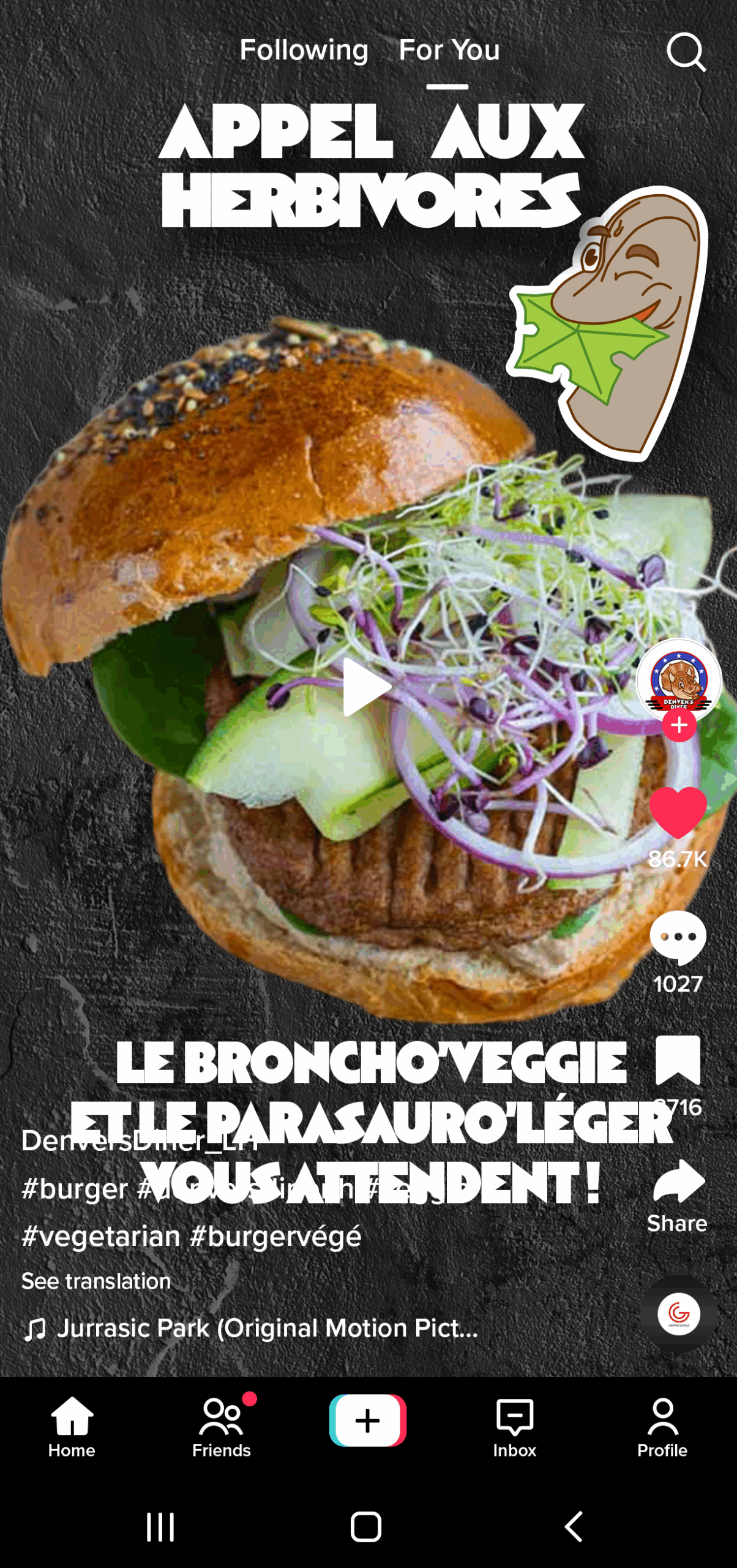Open the spinning sound disc
Image resolution: width=737 pixels, height=1568 pixels.
[x=678, y=1314]
